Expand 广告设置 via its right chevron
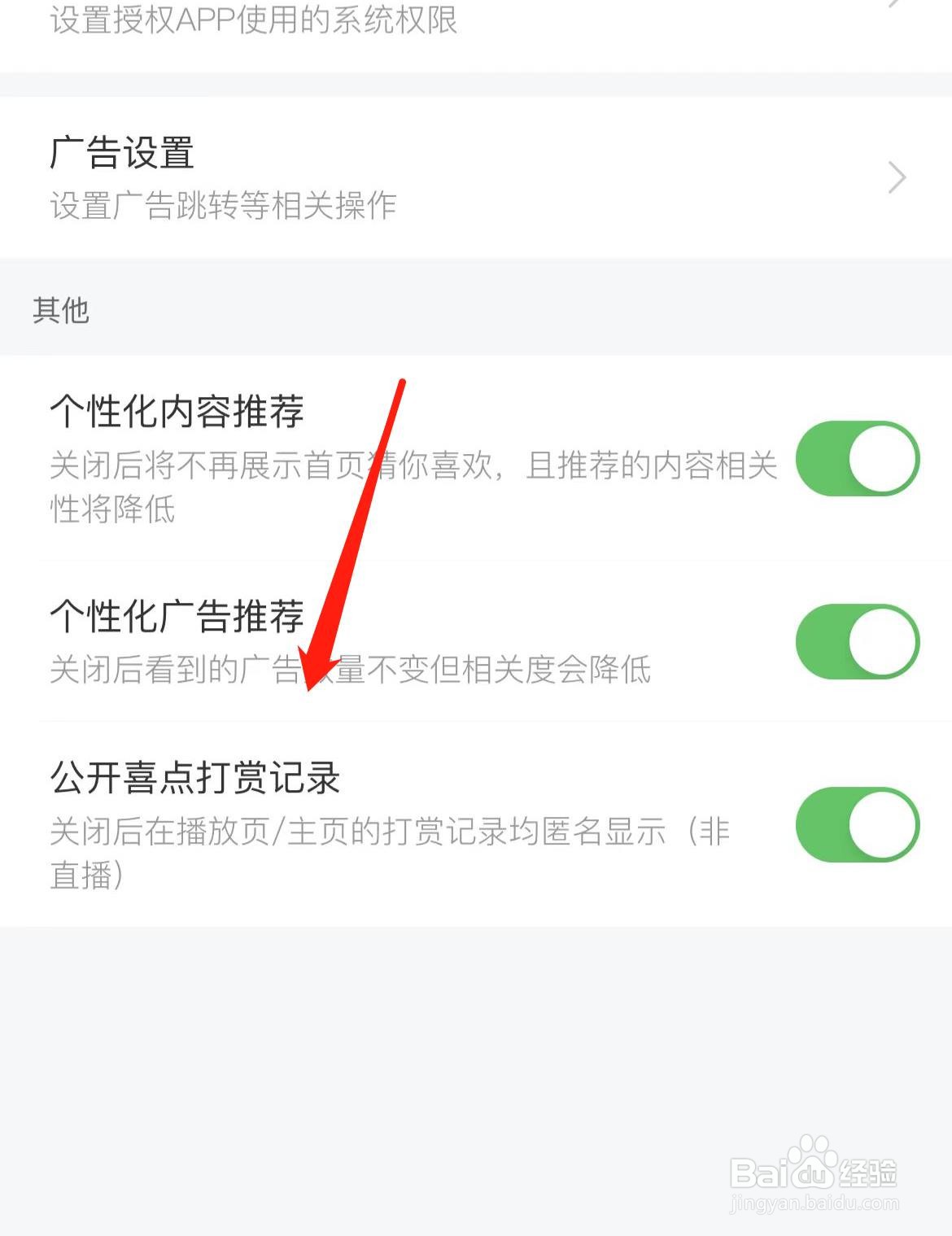This screenshot has height=1236, width=952. point(896,177)
